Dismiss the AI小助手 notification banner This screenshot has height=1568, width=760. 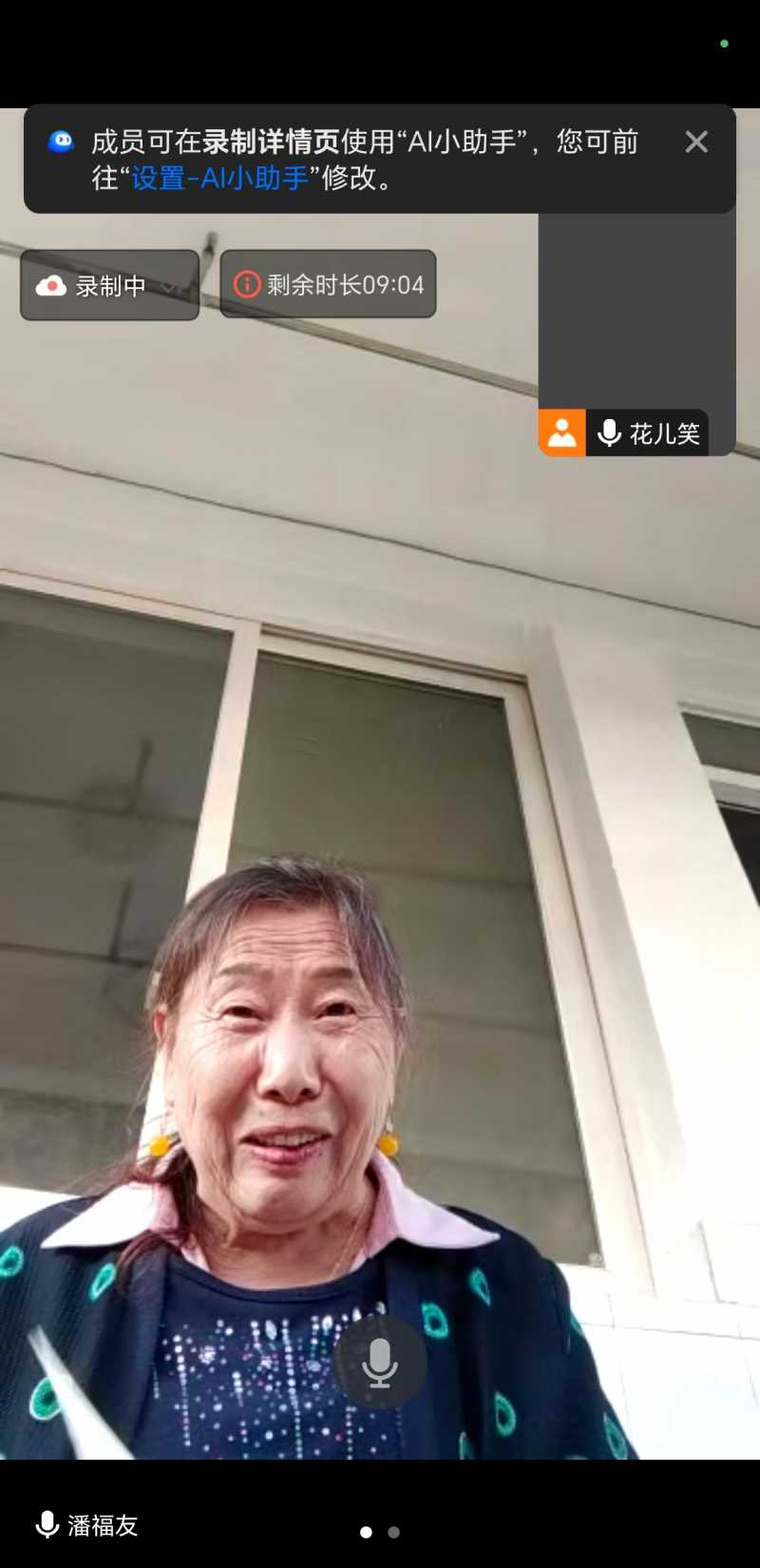696,143
